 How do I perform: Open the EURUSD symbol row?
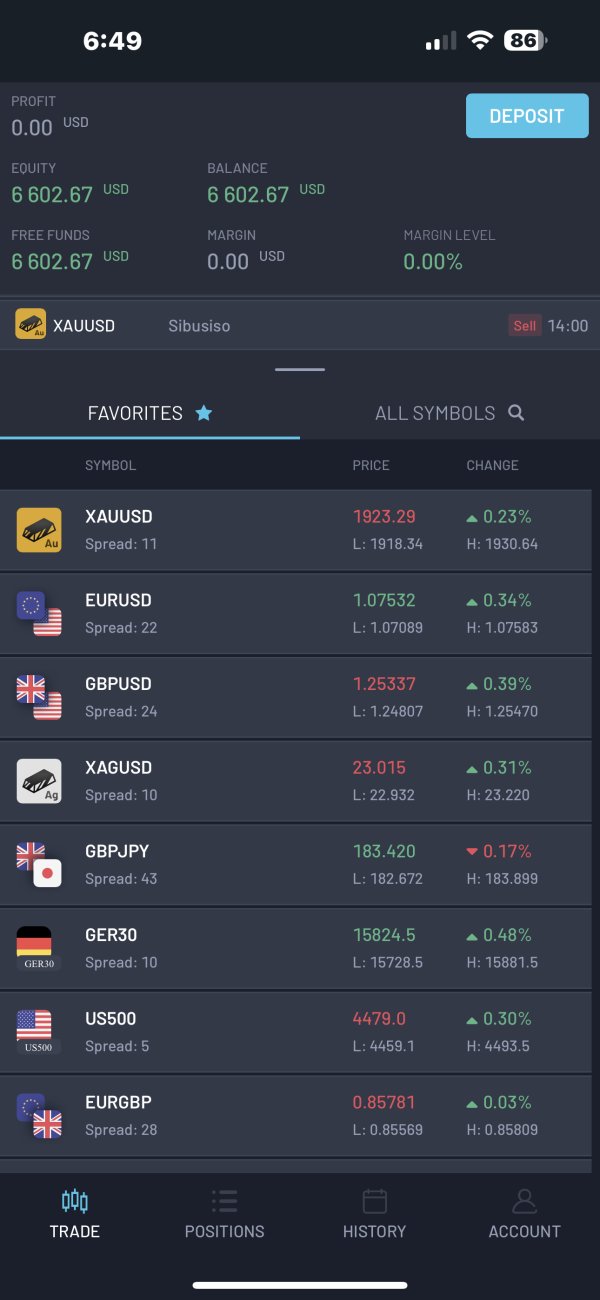(x=296, y=614)
